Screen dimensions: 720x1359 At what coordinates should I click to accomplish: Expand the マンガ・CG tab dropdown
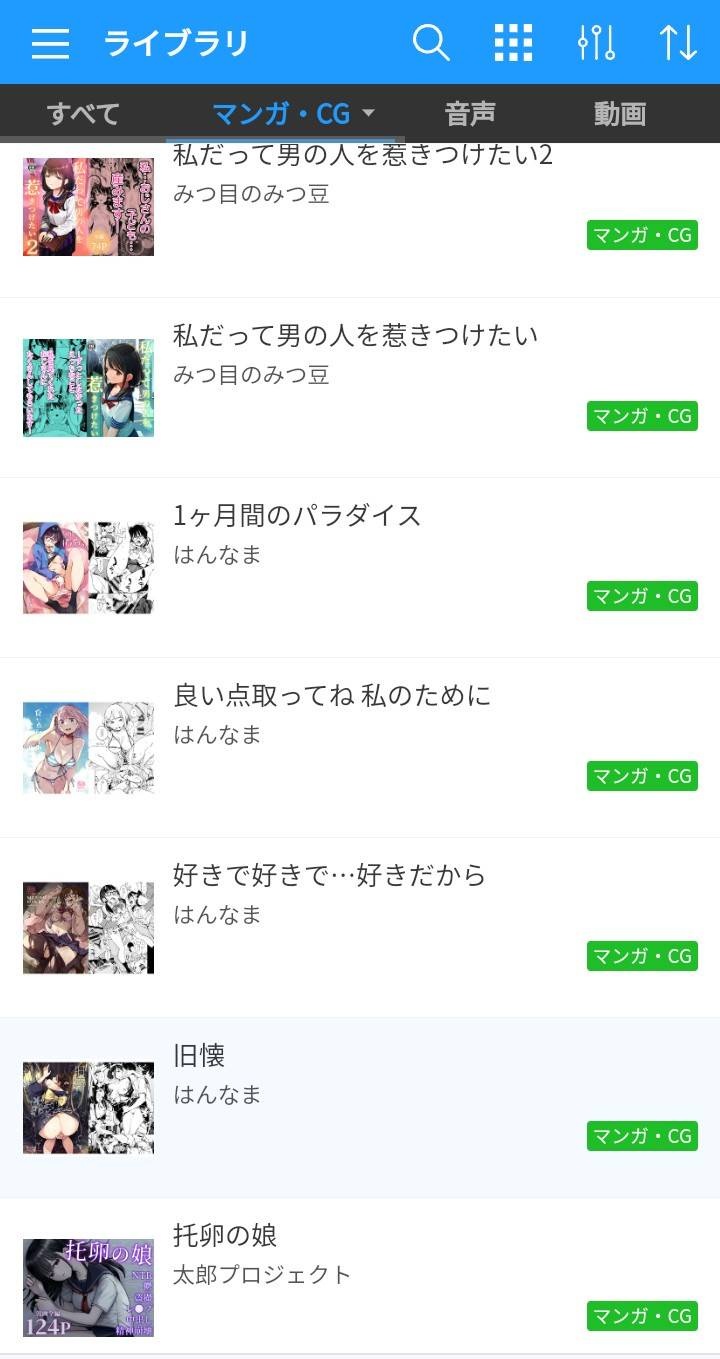(x=368, y=114)
